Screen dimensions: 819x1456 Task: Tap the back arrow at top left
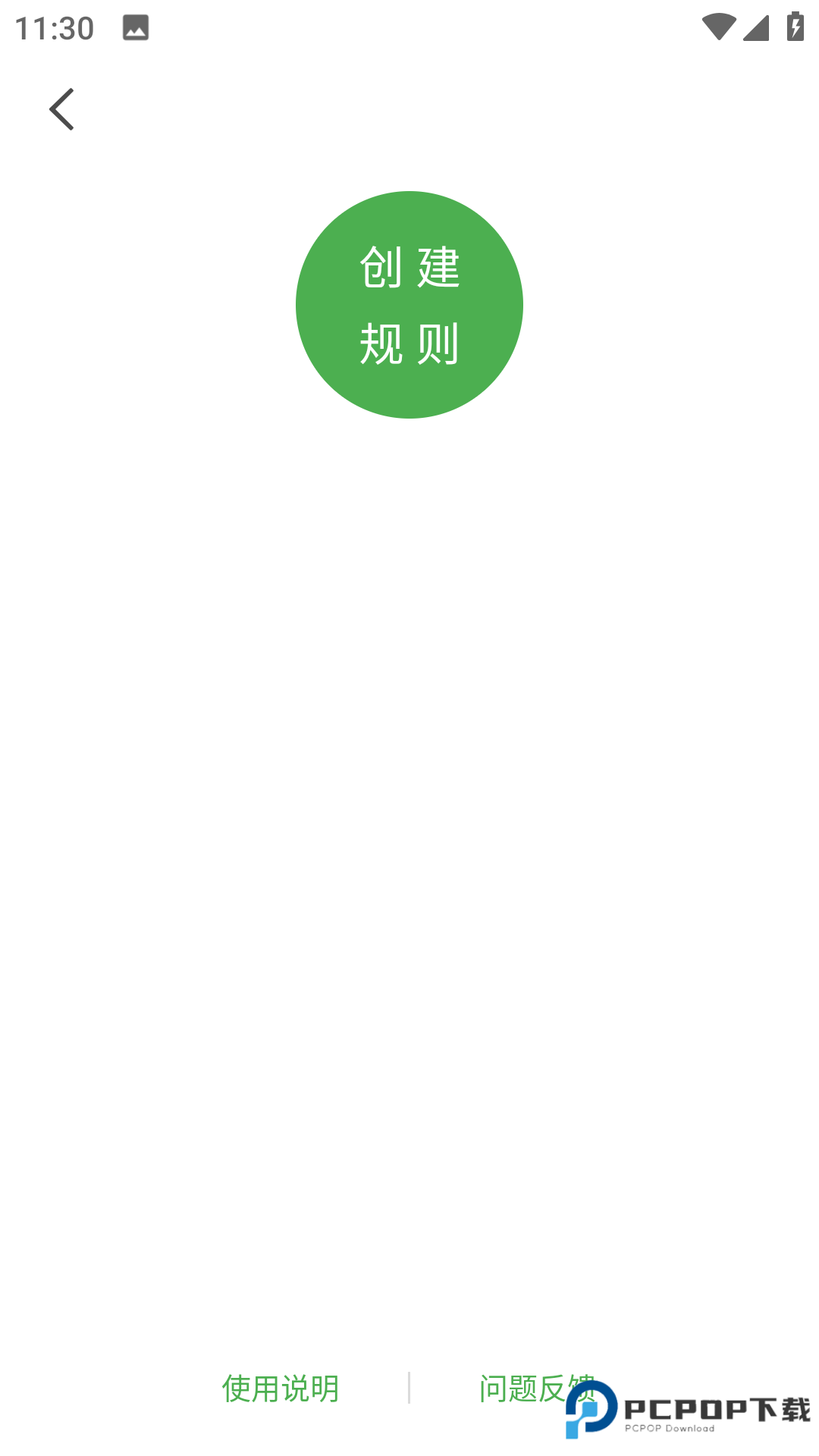(x=63, y=108)
